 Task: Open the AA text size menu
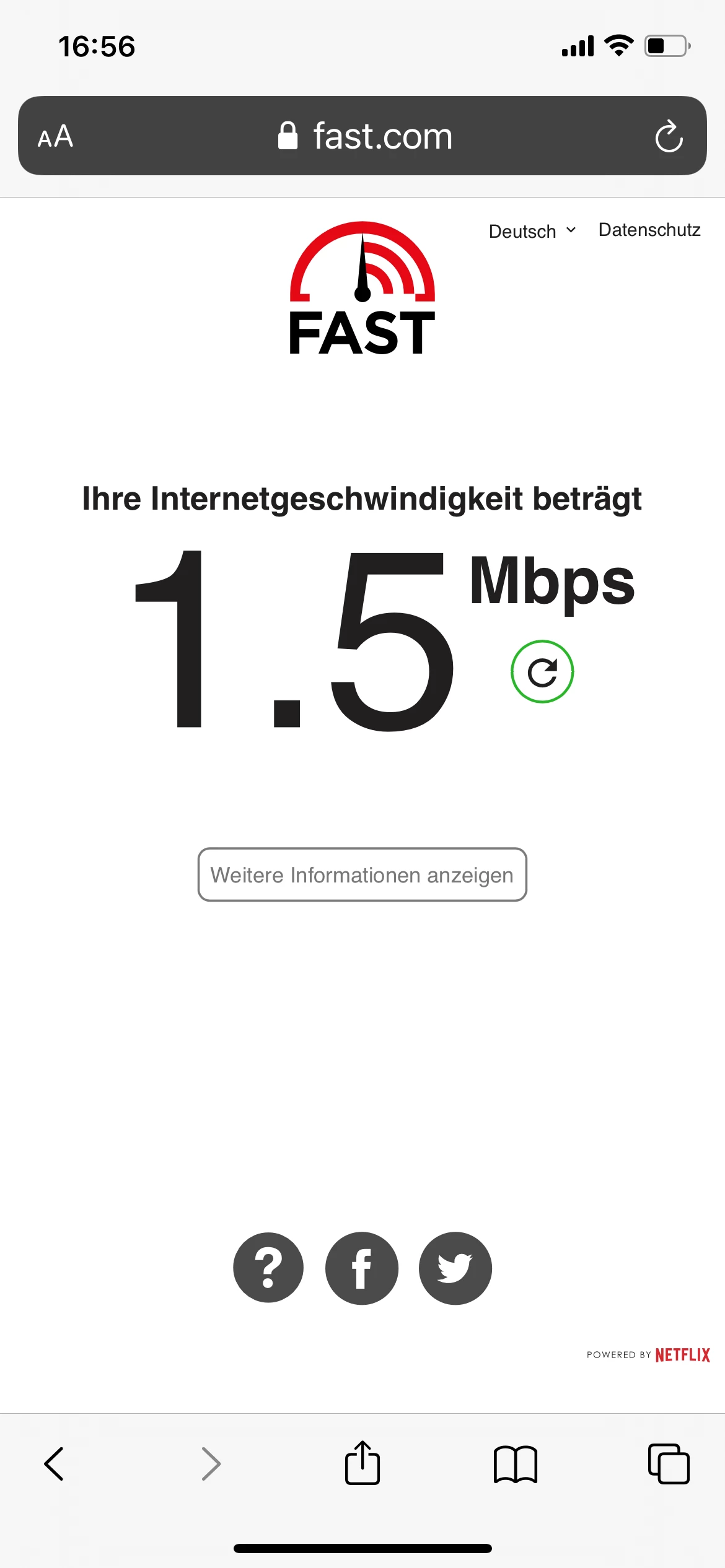(x=56, y=136)
